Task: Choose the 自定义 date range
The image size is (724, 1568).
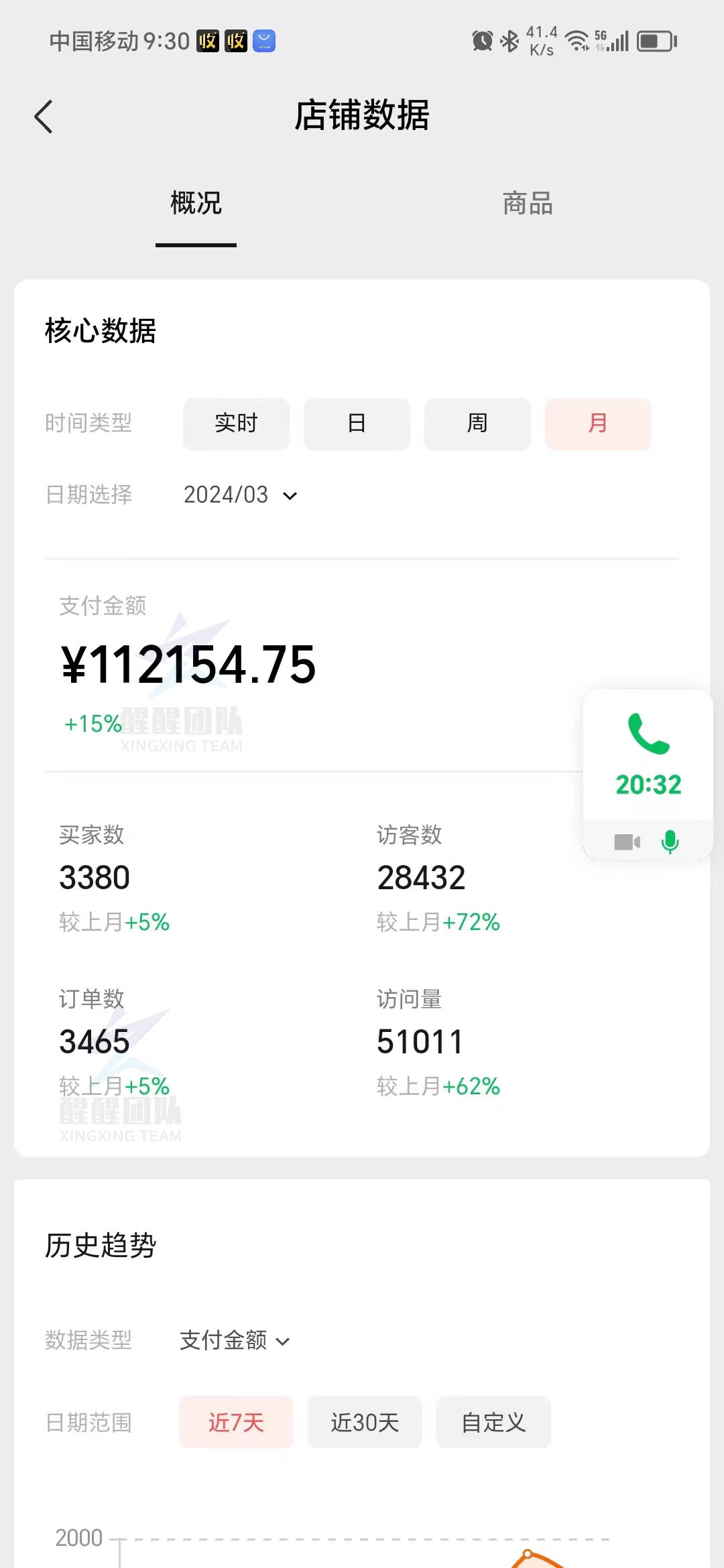Action: point(493,1422)
